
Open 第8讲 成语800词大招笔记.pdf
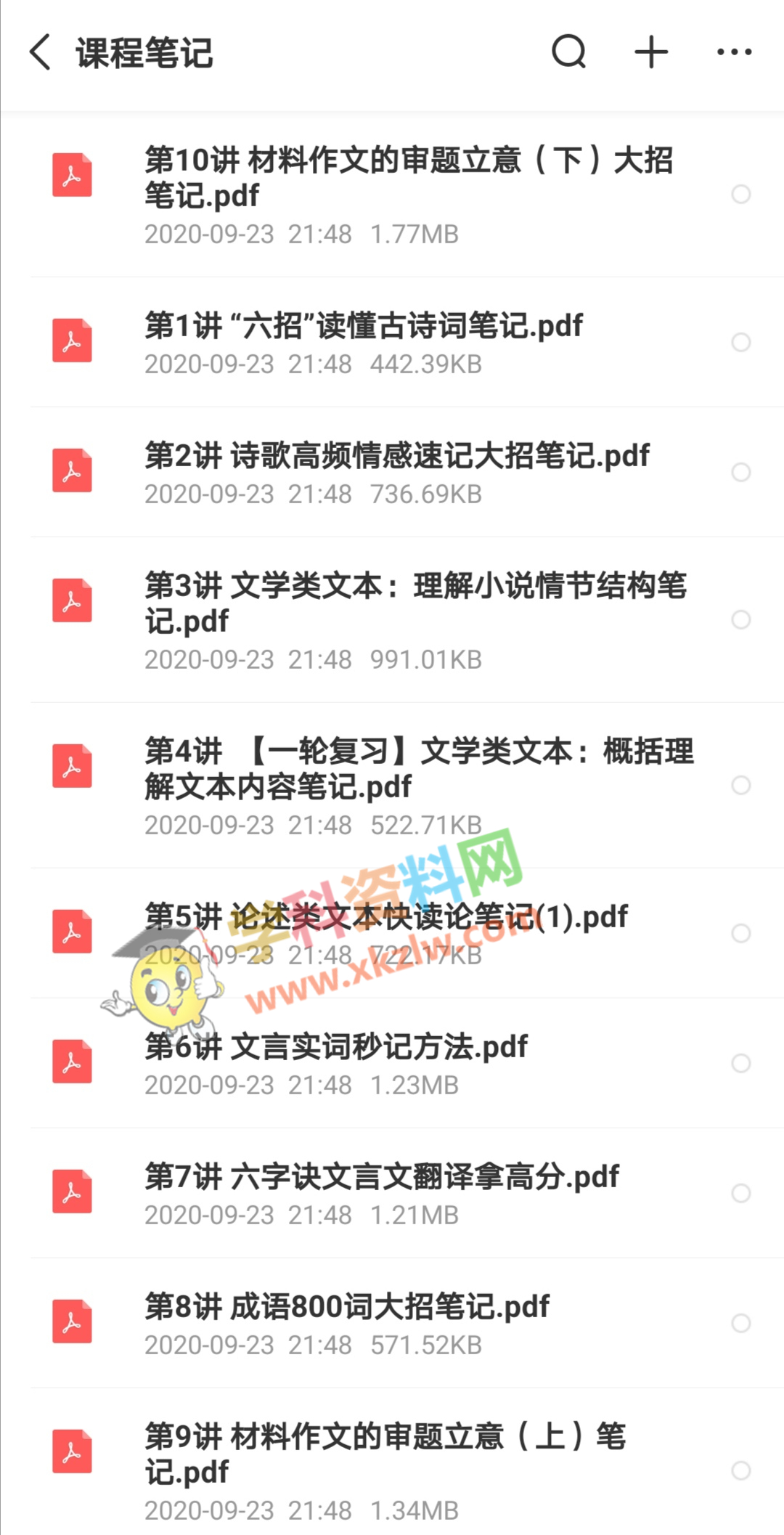347,1307
